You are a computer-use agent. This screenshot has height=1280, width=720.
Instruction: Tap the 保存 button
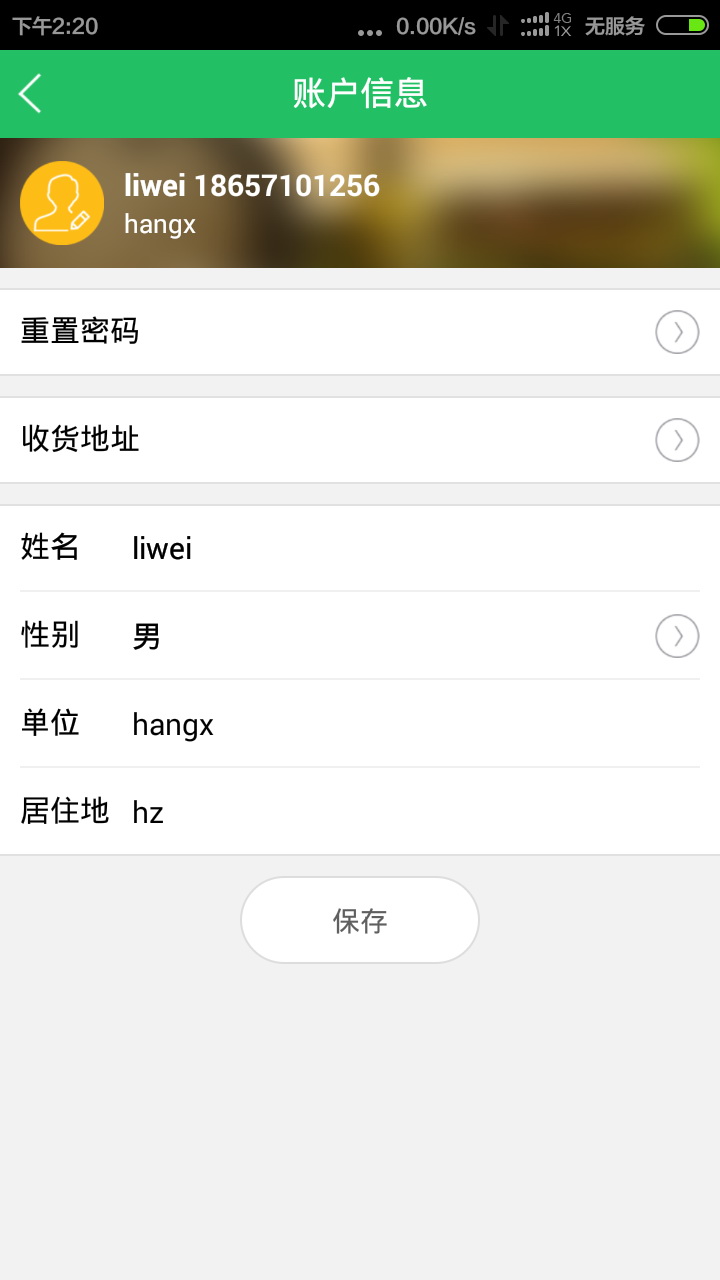pyautogui.click(x=360, y=920)
